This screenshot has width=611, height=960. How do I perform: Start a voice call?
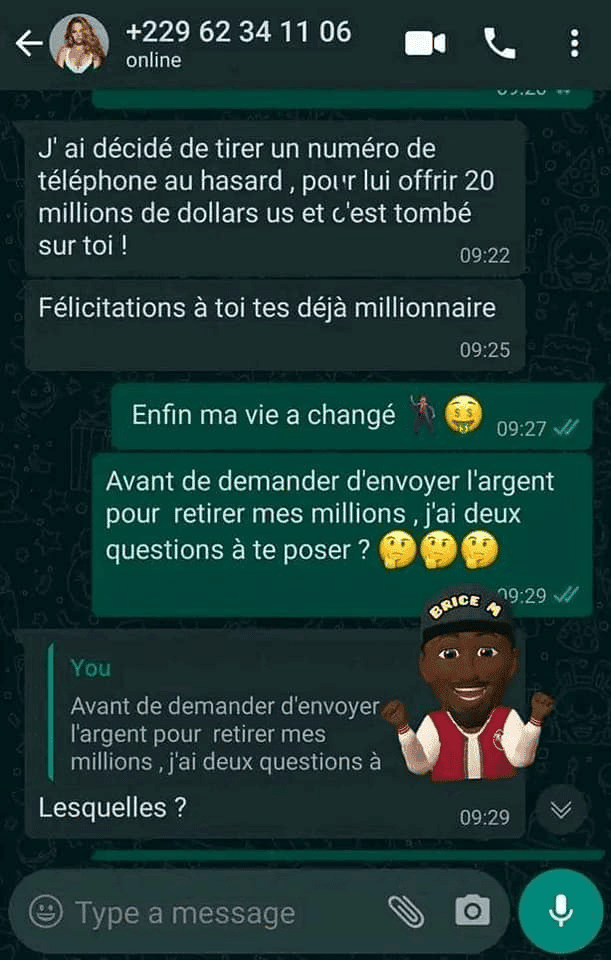[x=499, y=44]
